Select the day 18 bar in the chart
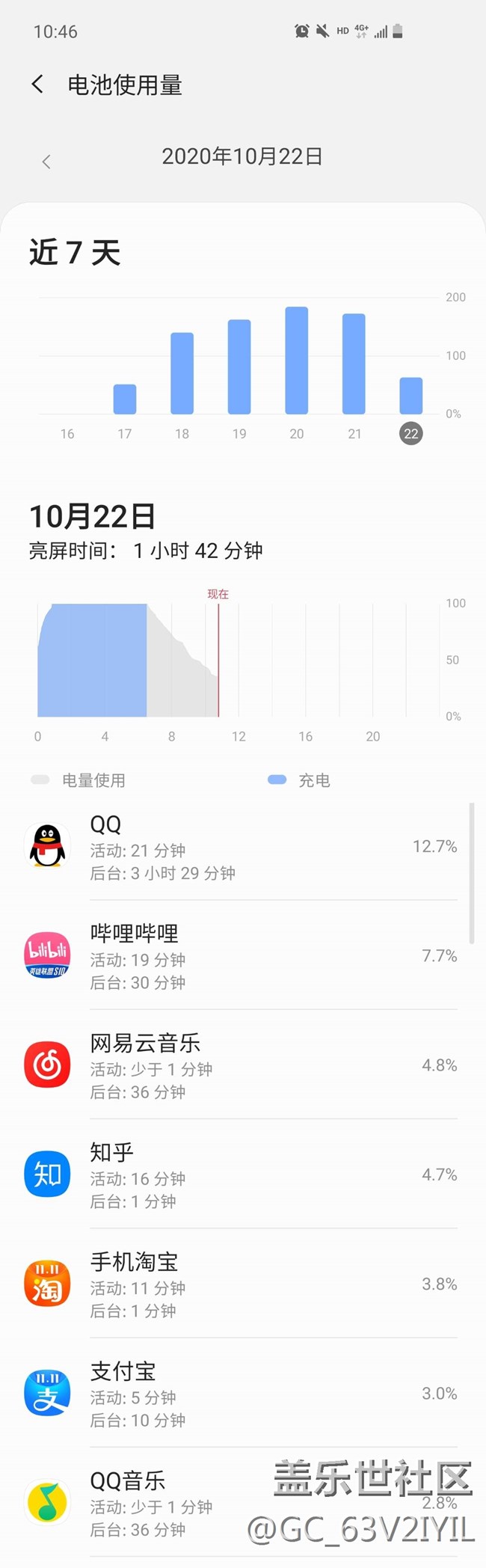Viewport: 486px width, 1568px height. [182, 373]
